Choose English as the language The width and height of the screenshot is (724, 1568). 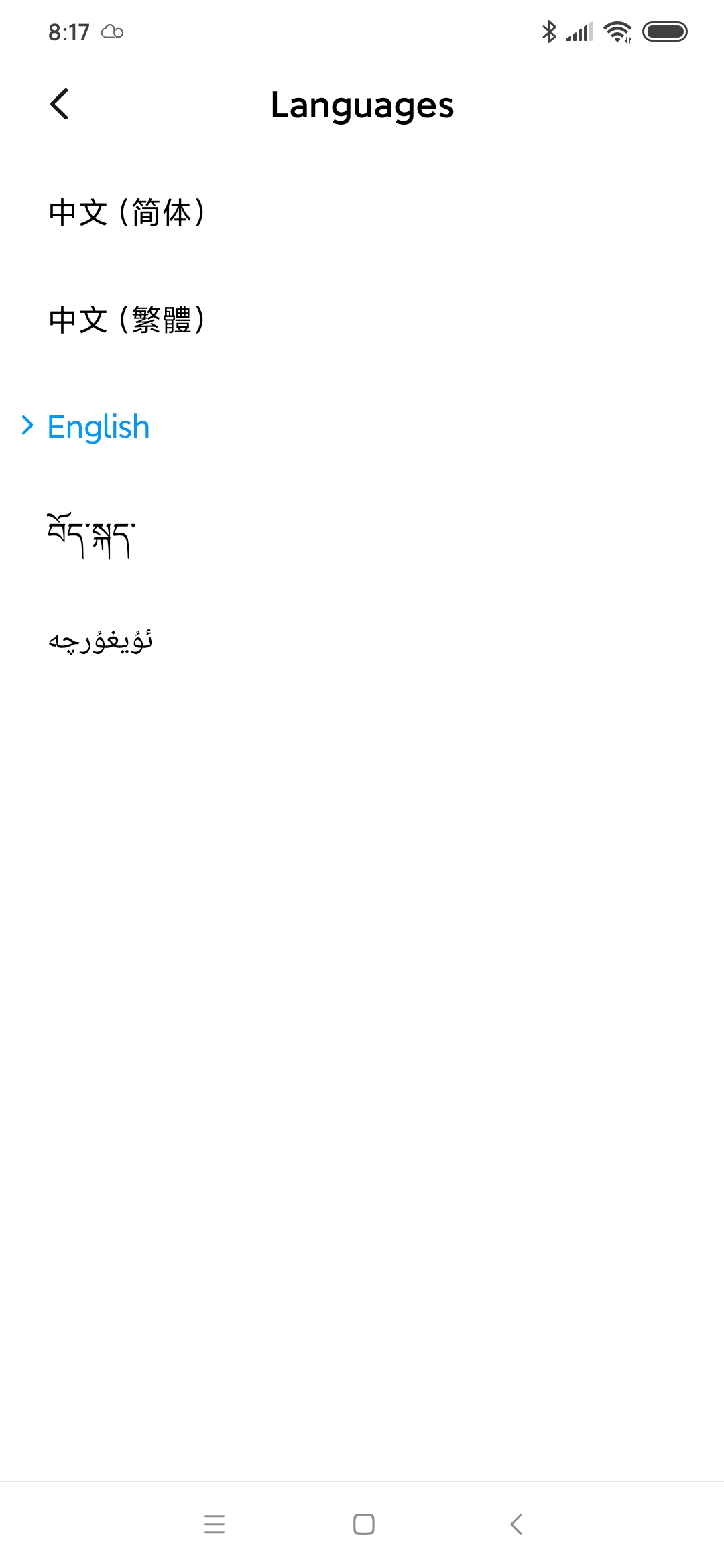pos(99,427)
